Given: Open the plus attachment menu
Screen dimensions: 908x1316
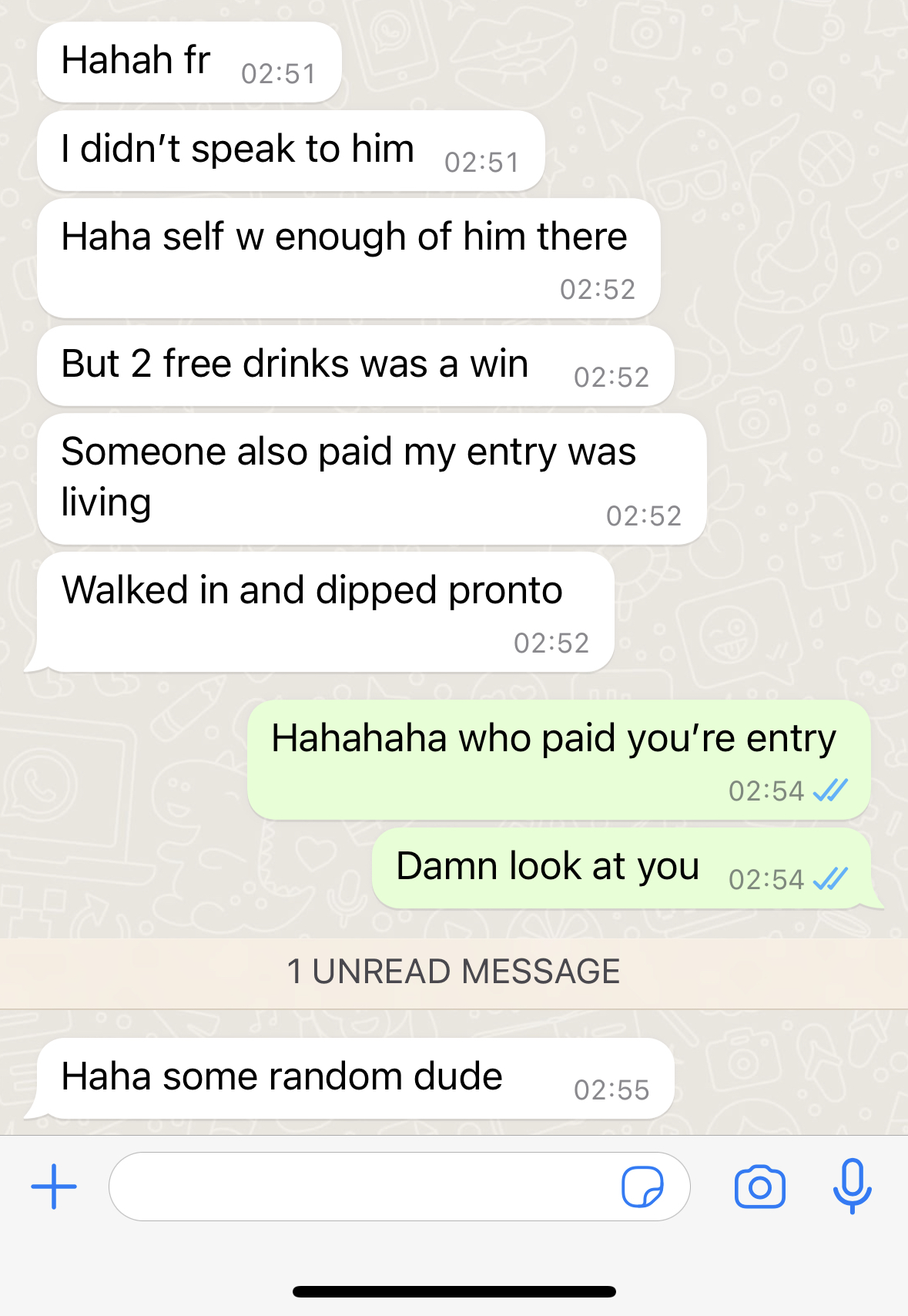Looking at the screenshot, I should coord(54,1187).
